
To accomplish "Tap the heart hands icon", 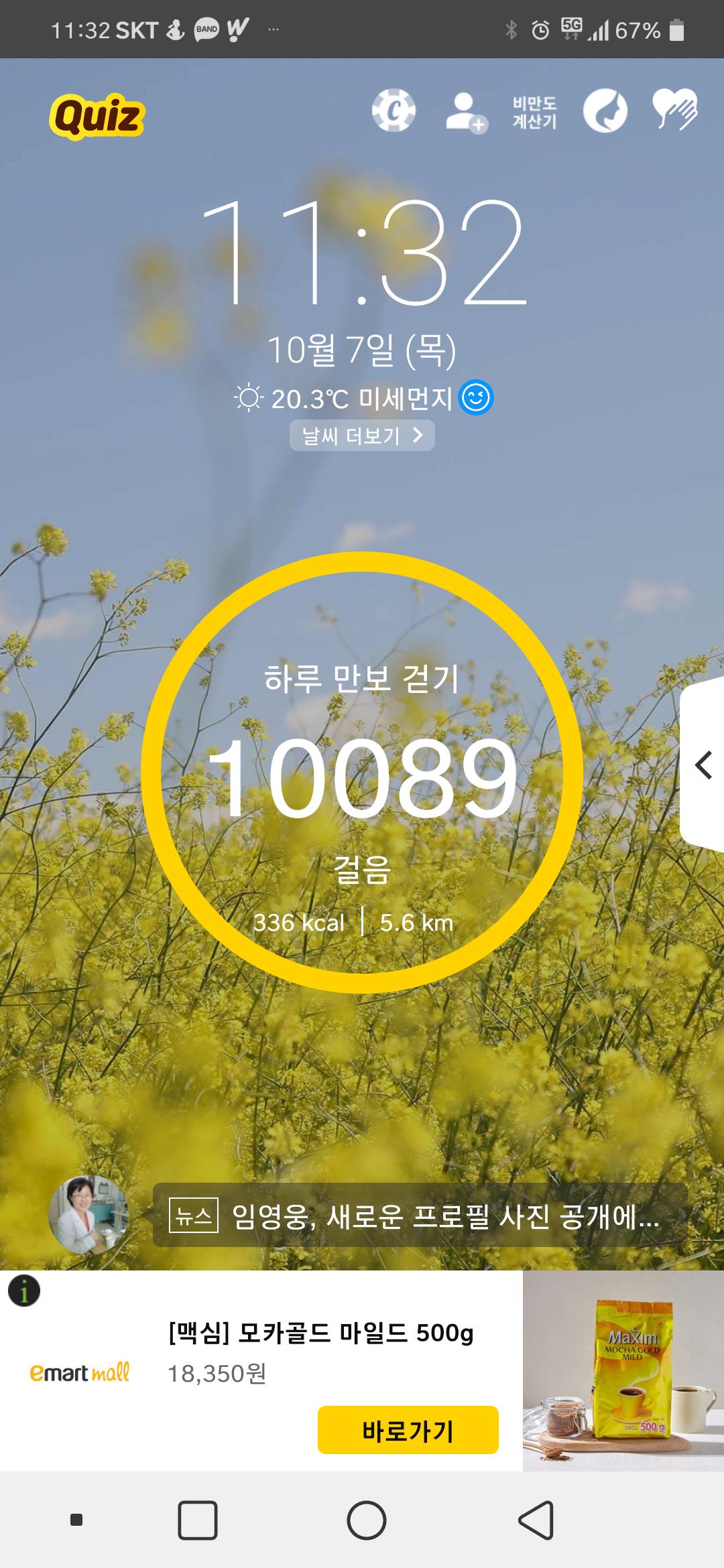I will coord(675,109).
